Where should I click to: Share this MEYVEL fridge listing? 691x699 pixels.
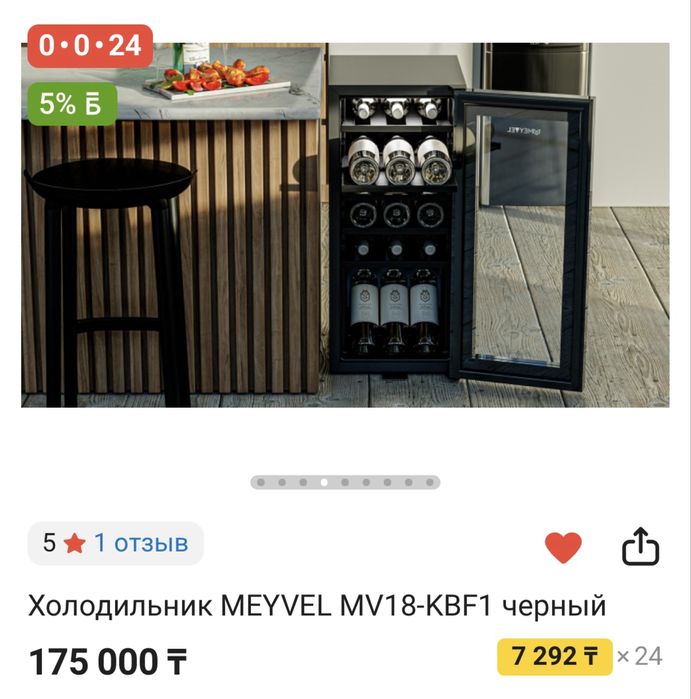(x=641, y=546)
